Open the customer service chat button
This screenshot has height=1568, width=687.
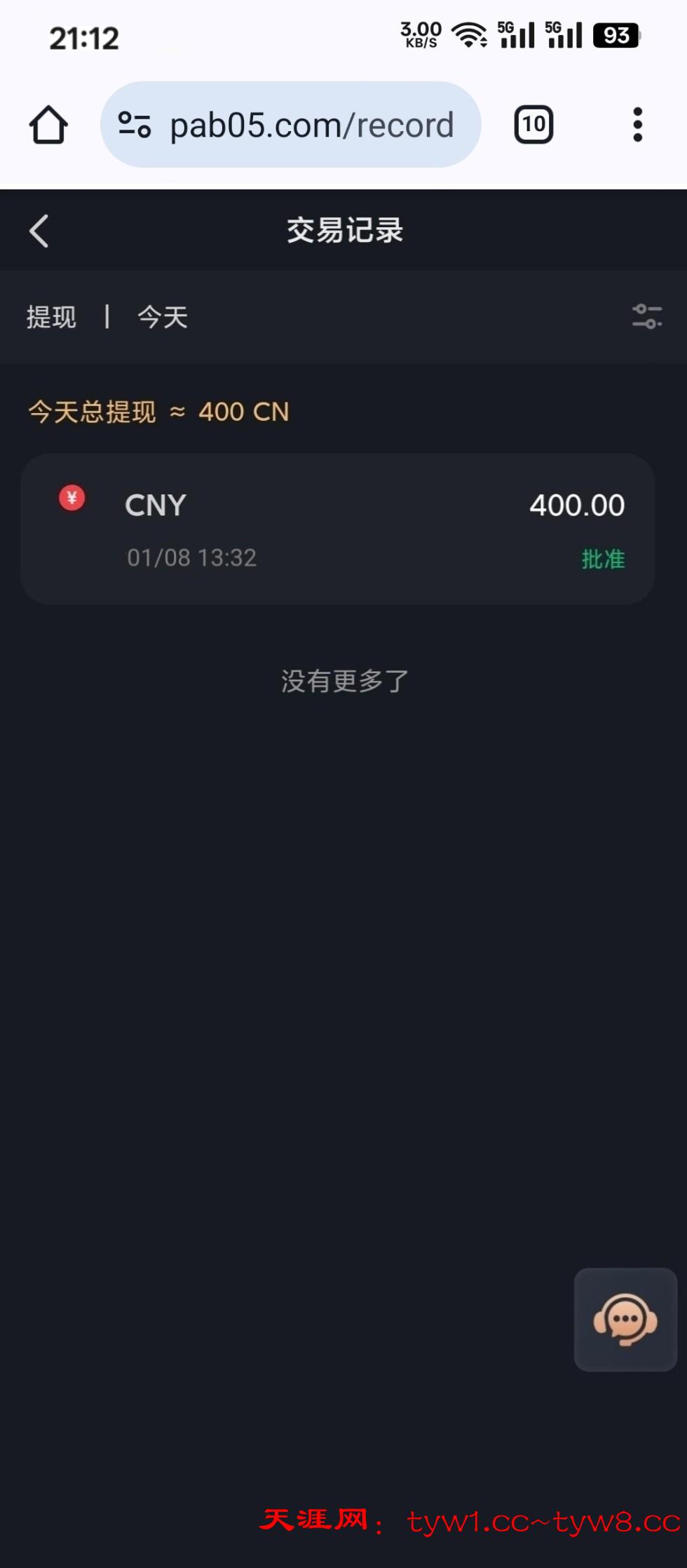(x=625, y=1319)
